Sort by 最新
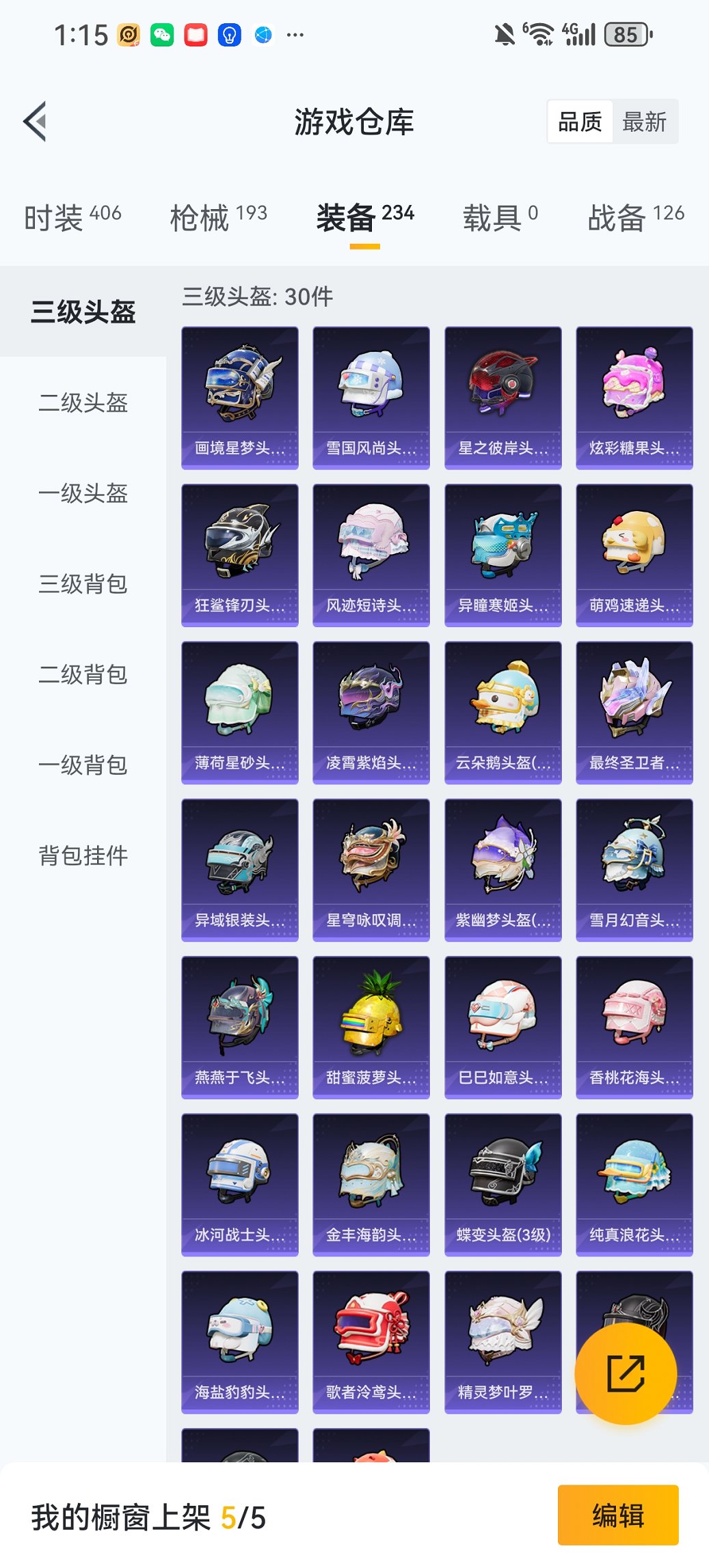This screenshot has height=1568, width=709. click(x=644, y=122)
